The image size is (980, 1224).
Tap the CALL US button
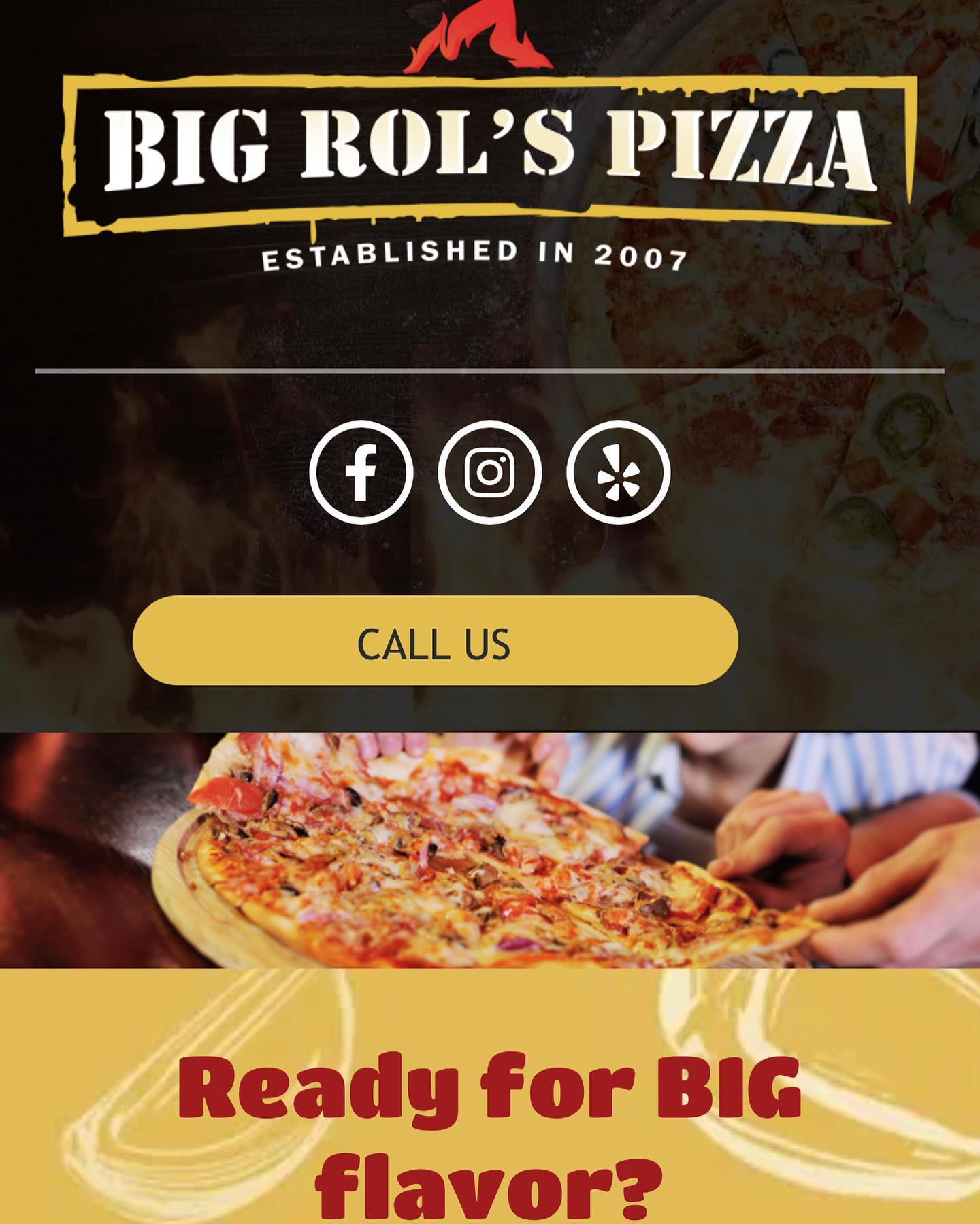435,641
